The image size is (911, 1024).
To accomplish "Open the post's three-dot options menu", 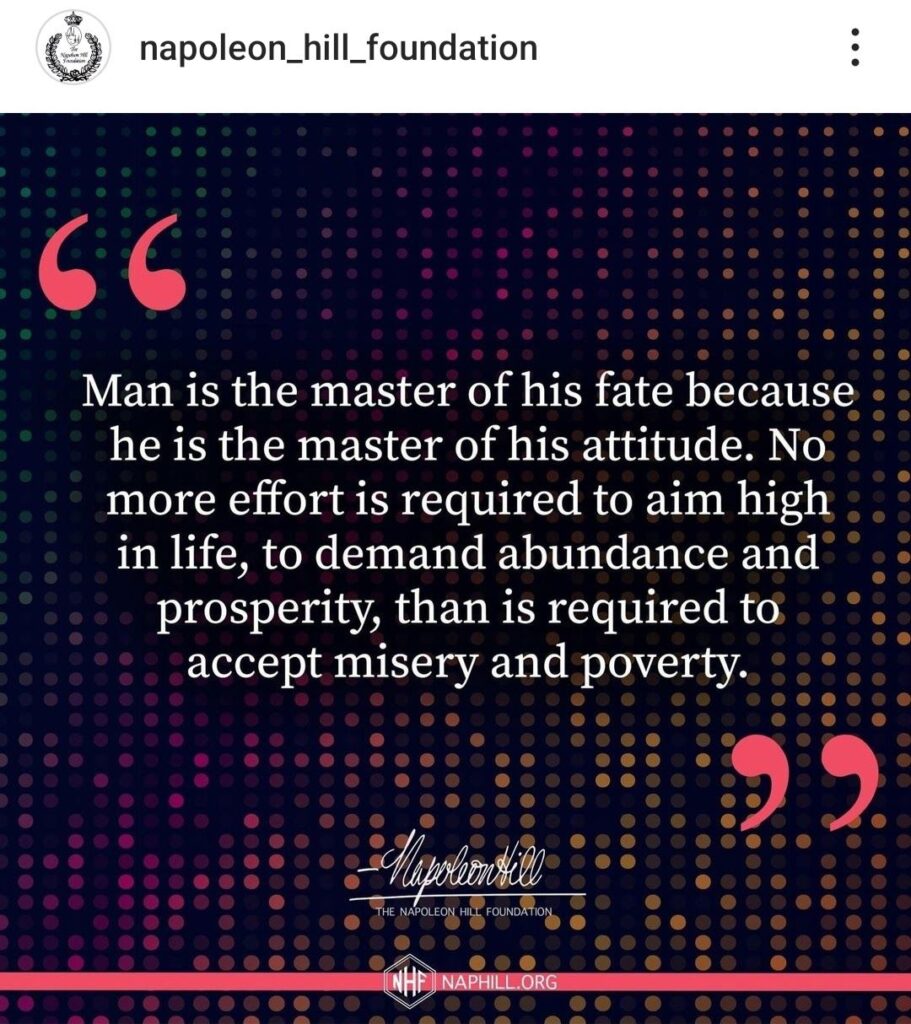I will 854,47.
